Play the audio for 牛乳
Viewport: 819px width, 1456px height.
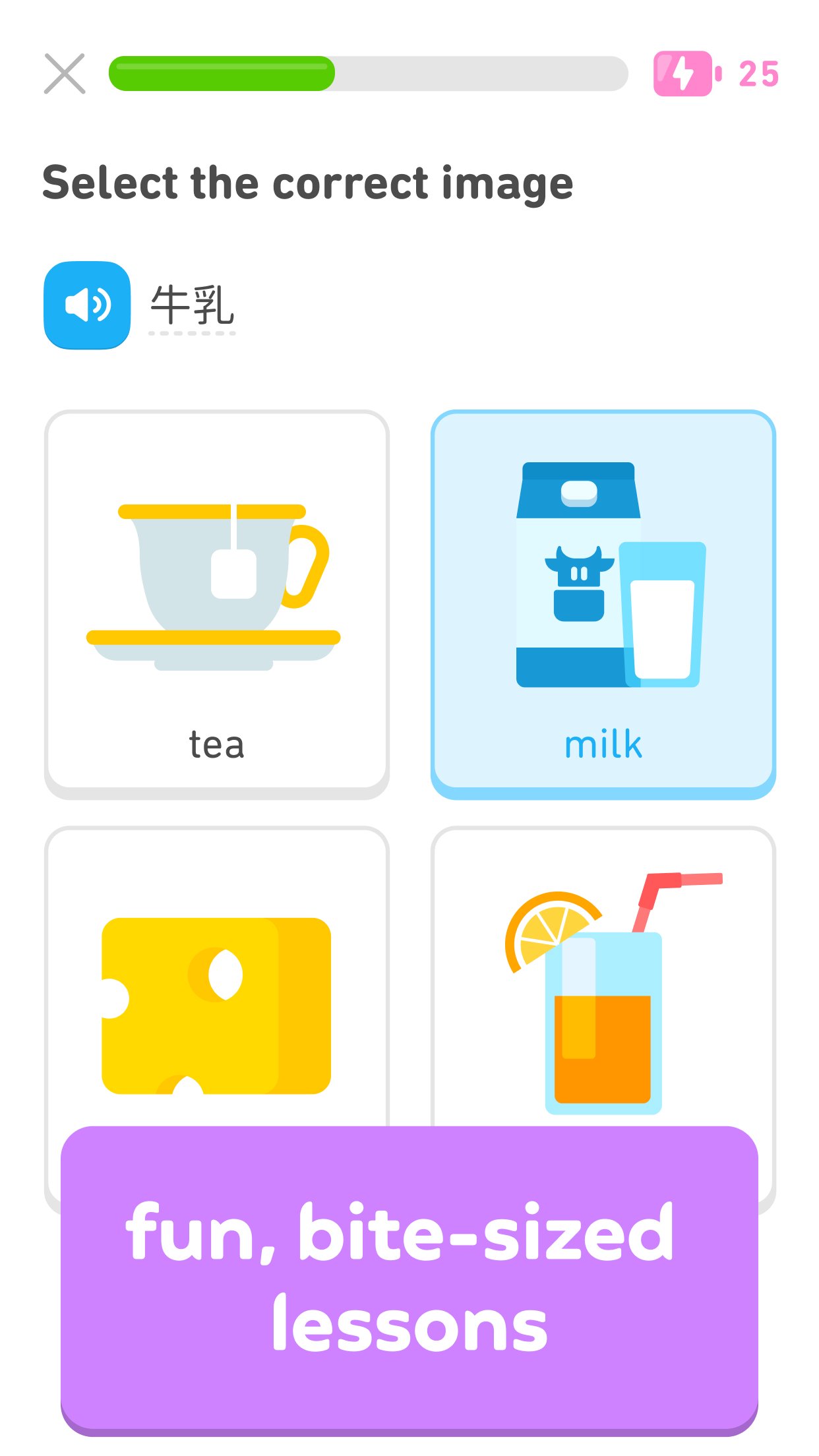pos(87,305)
